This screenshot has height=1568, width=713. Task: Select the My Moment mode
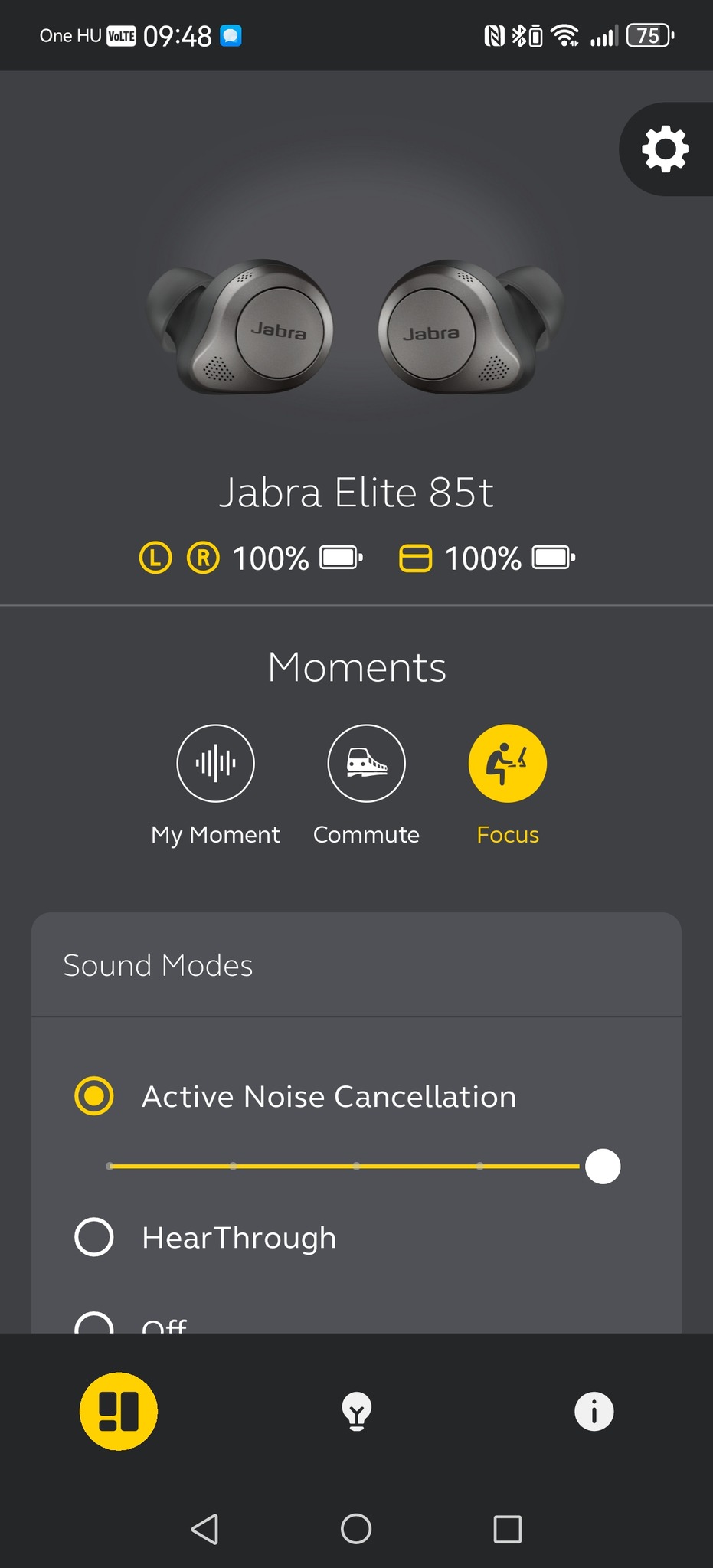point(215,763)
